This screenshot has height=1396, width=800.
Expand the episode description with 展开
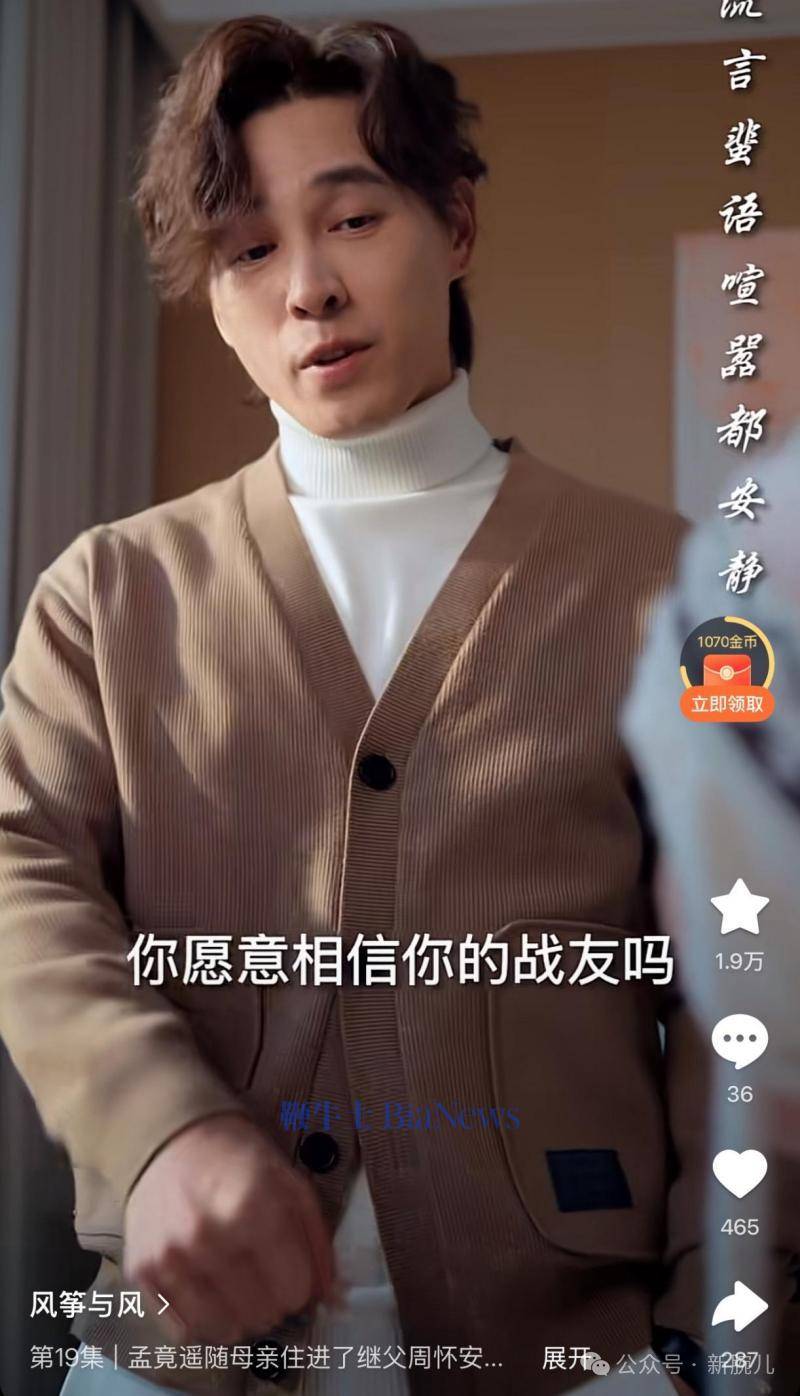tap(568, 1357)
